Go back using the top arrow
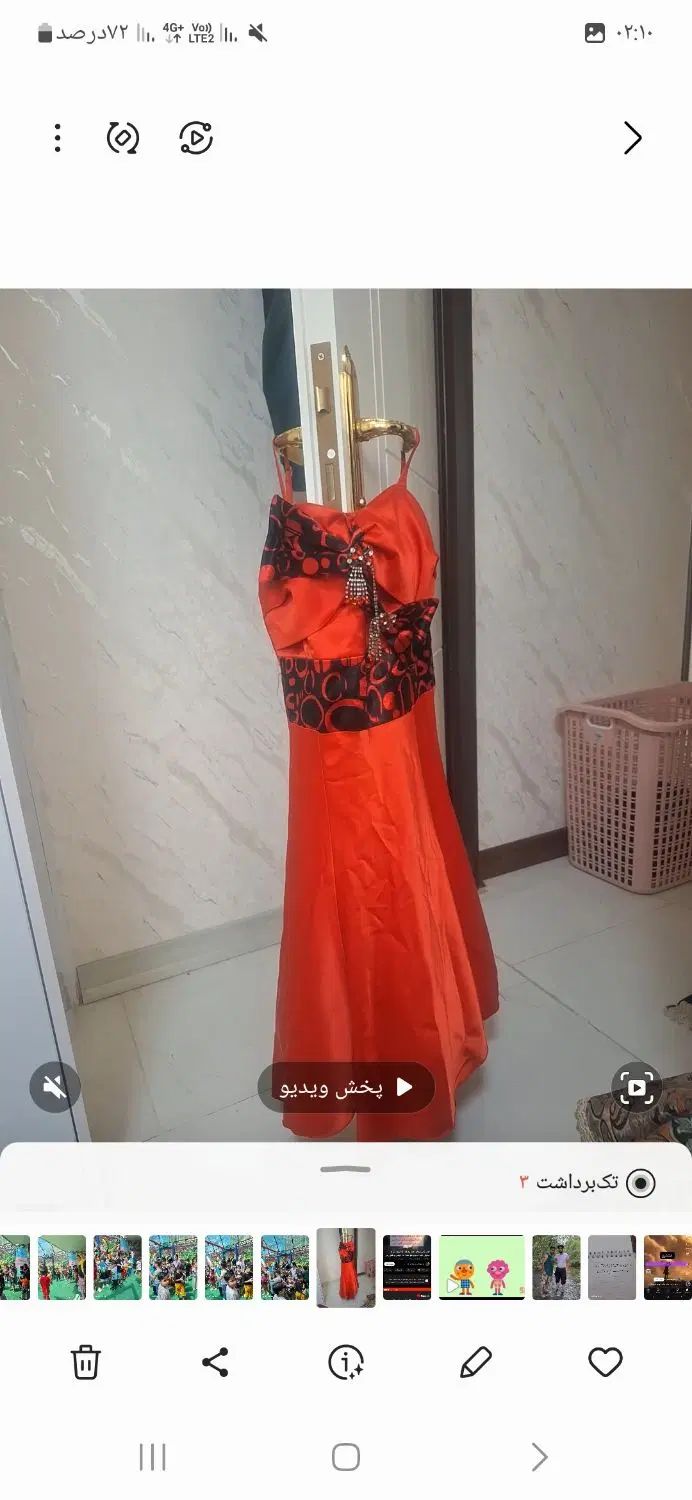The image size is (692, 1500). (632, 138)
